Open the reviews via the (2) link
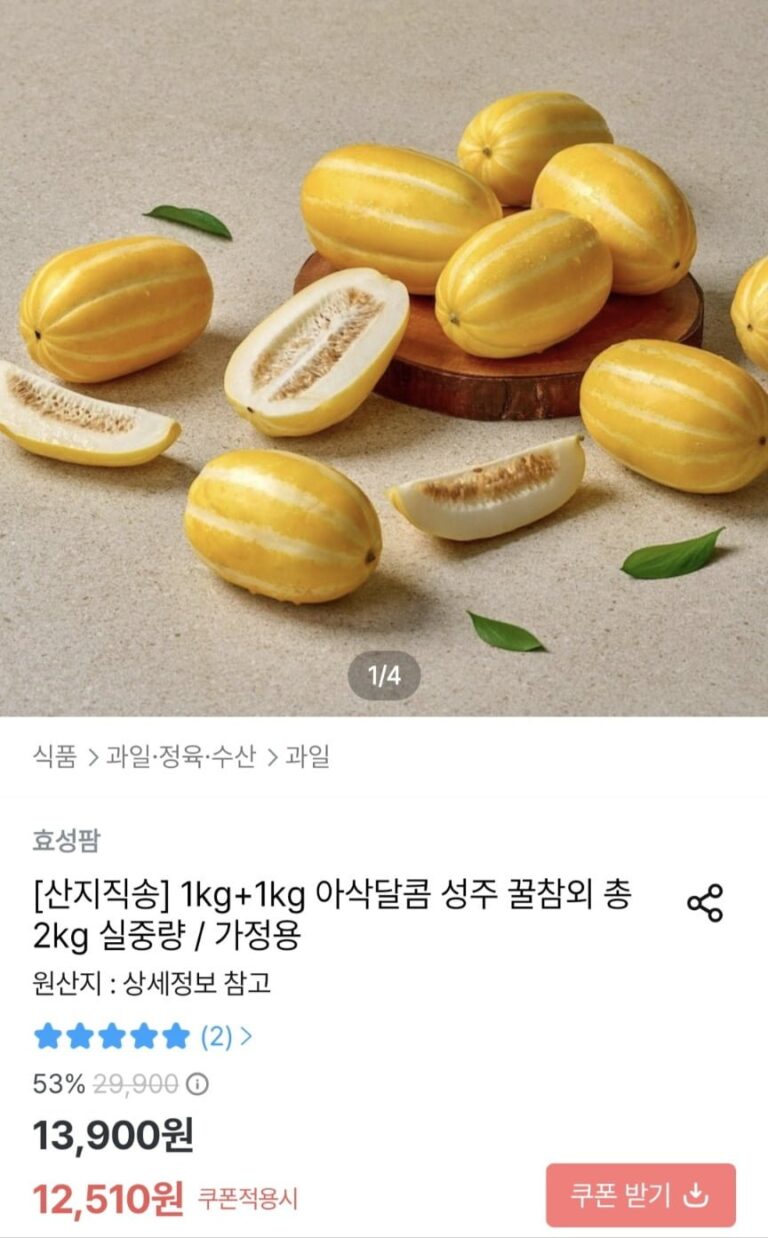 (225, 1036)
